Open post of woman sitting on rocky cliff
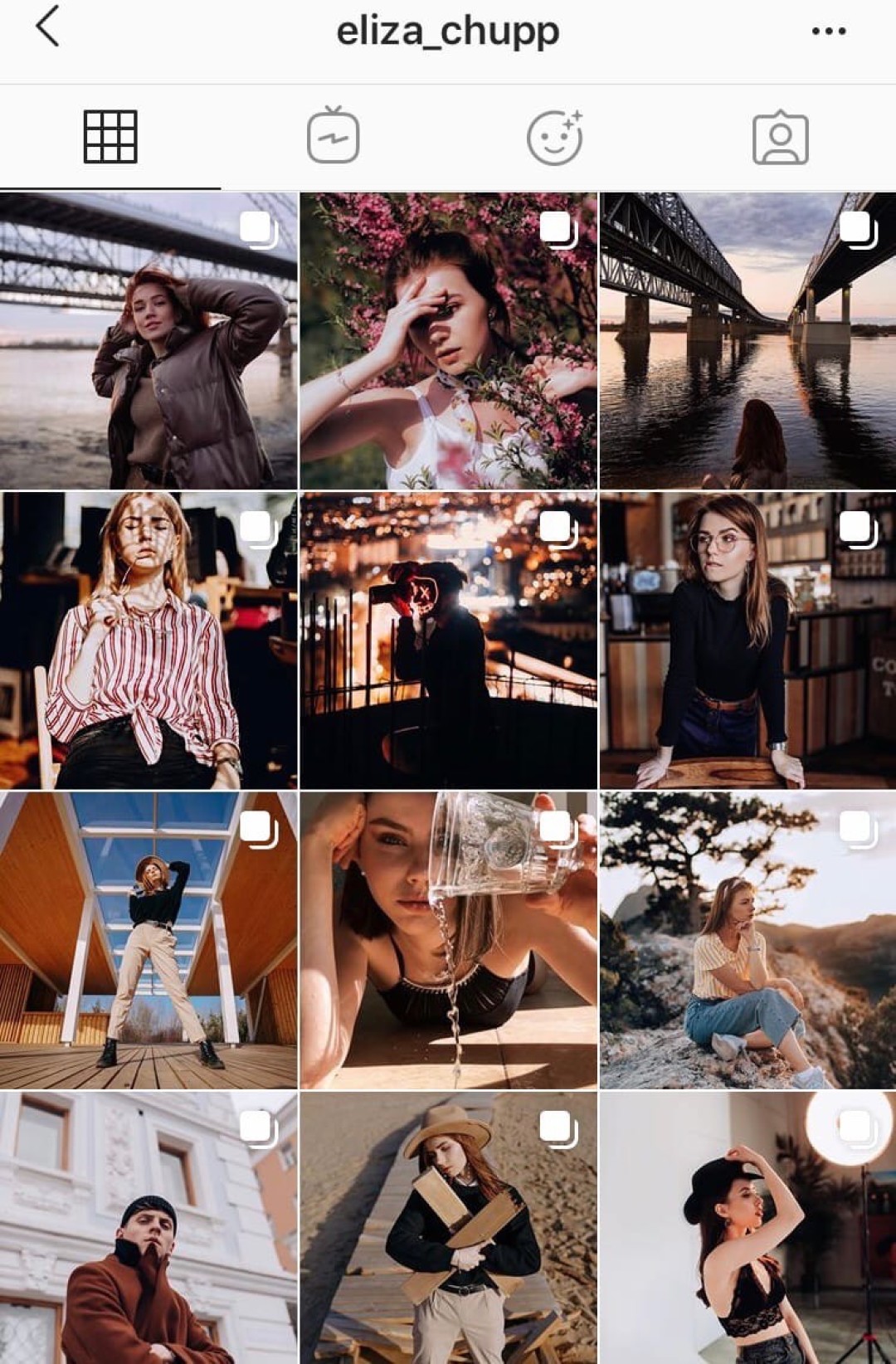Screen dimensions: 896x1364 pyautogui.click(x=747, y=940)
